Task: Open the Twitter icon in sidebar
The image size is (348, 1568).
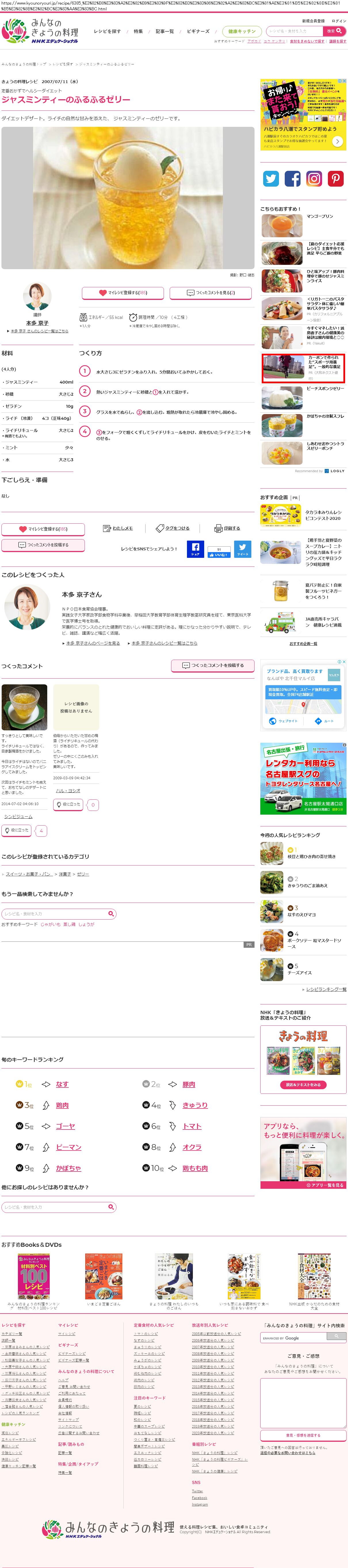Action: point(271,178)
